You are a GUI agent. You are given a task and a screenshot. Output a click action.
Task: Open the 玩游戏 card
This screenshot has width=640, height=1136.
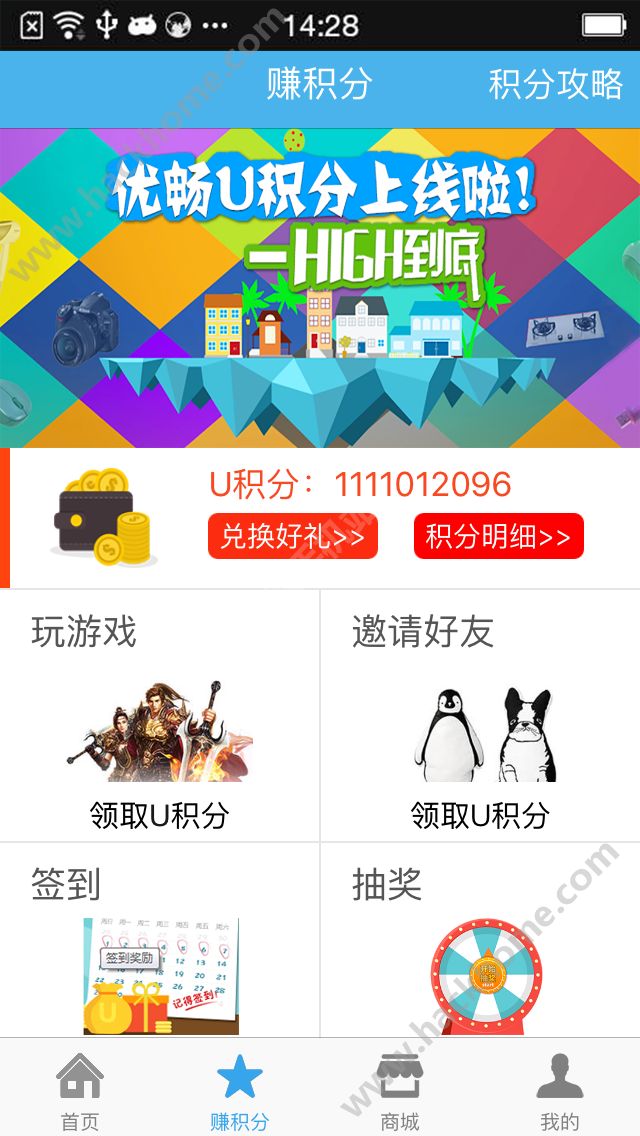coord(160,715)
